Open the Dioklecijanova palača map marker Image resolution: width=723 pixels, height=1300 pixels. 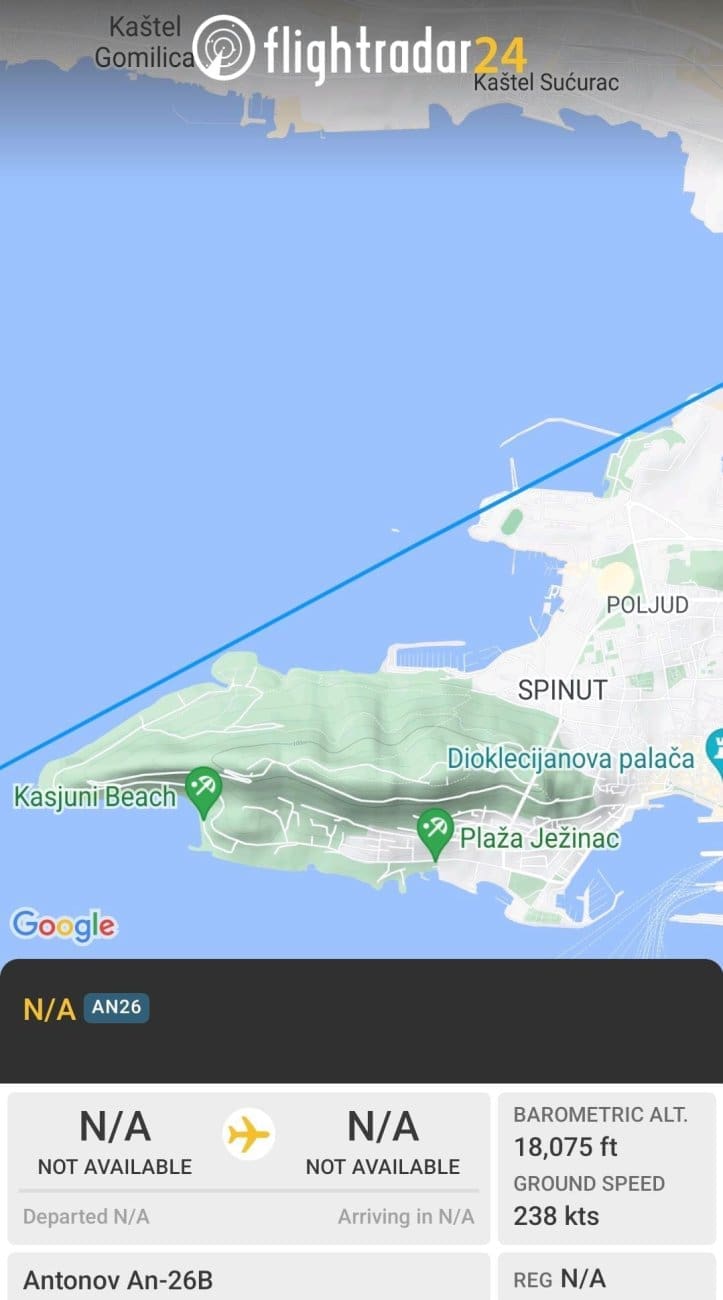click(x=714, y=748)
